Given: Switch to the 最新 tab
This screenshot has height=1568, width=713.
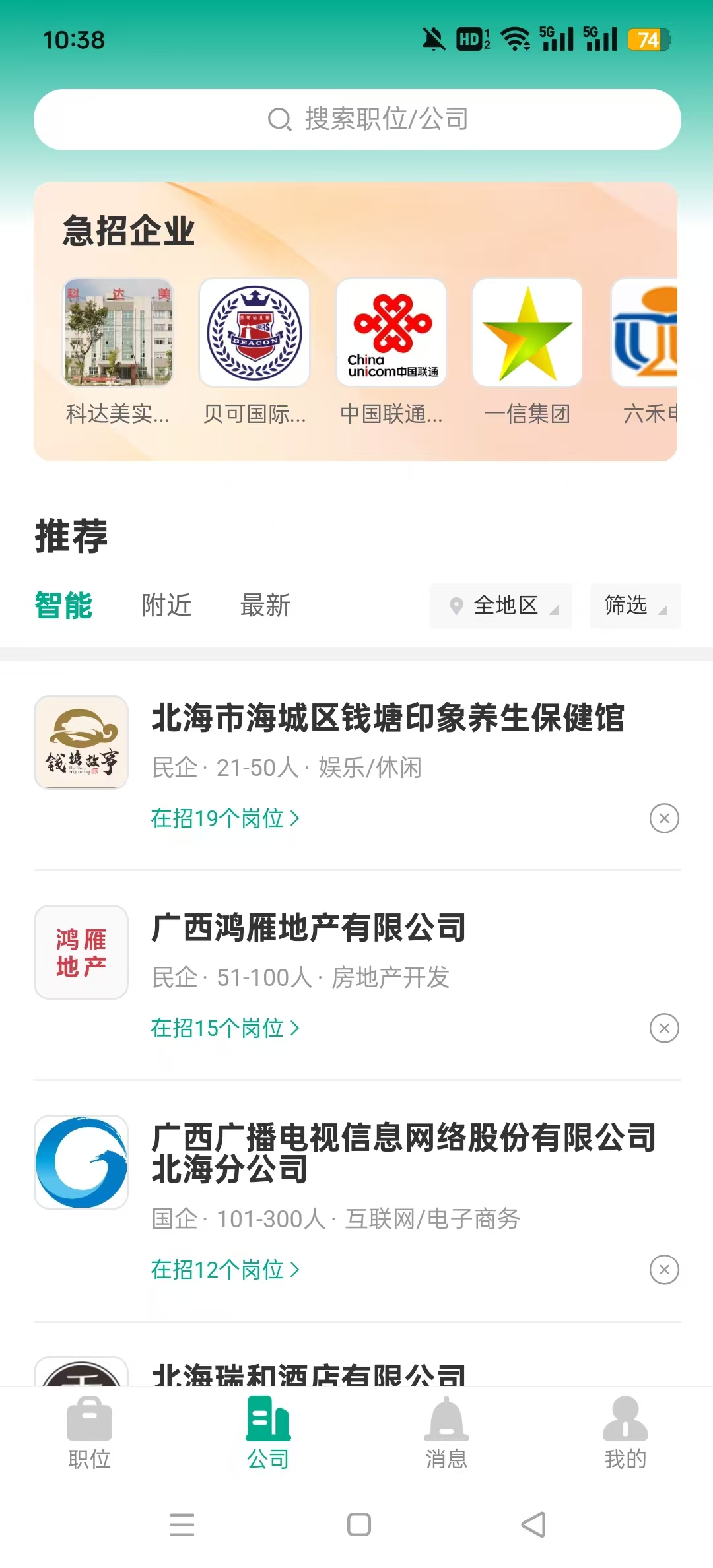Looking at the screenshot, I should coord(265,605).
